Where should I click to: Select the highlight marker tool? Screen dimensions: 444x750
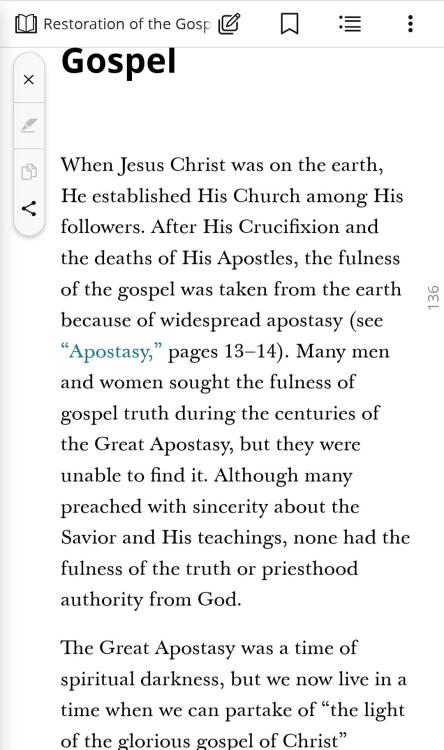[x=29, y=125]
